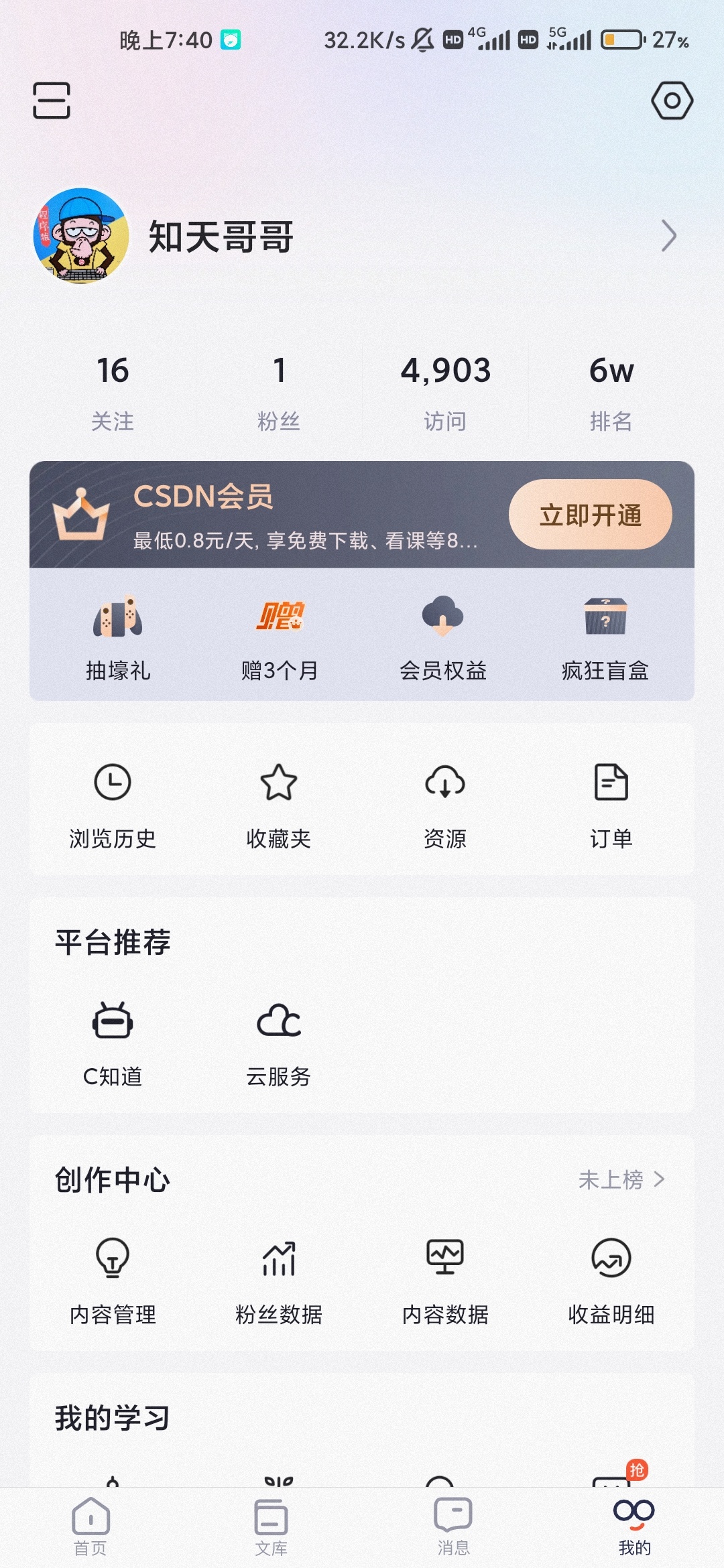Open the settings hexagon icon

672,101
